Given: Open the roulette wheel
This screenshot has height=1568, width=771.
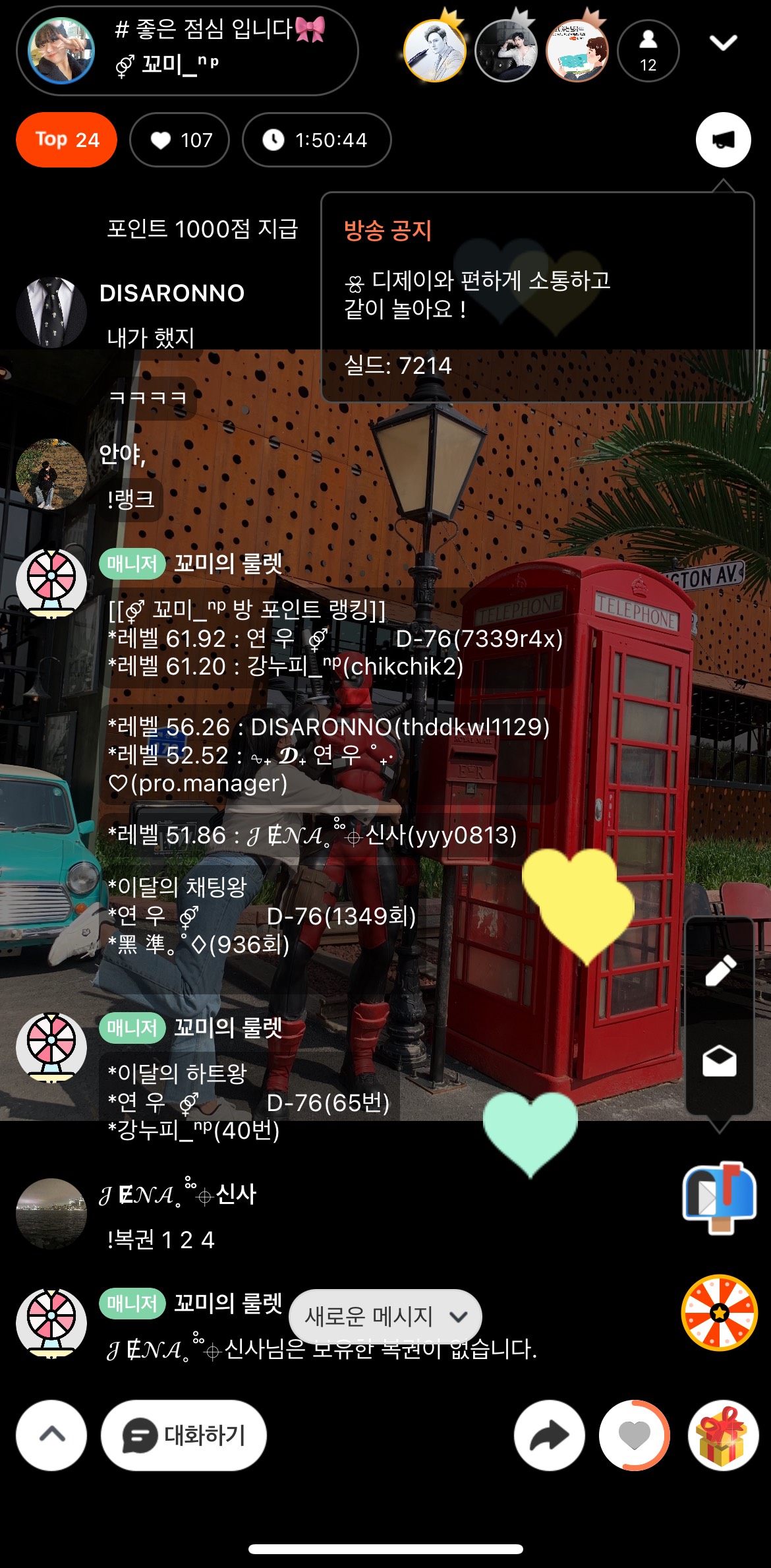Looking at the screenshot, I should click(720, 1312).
